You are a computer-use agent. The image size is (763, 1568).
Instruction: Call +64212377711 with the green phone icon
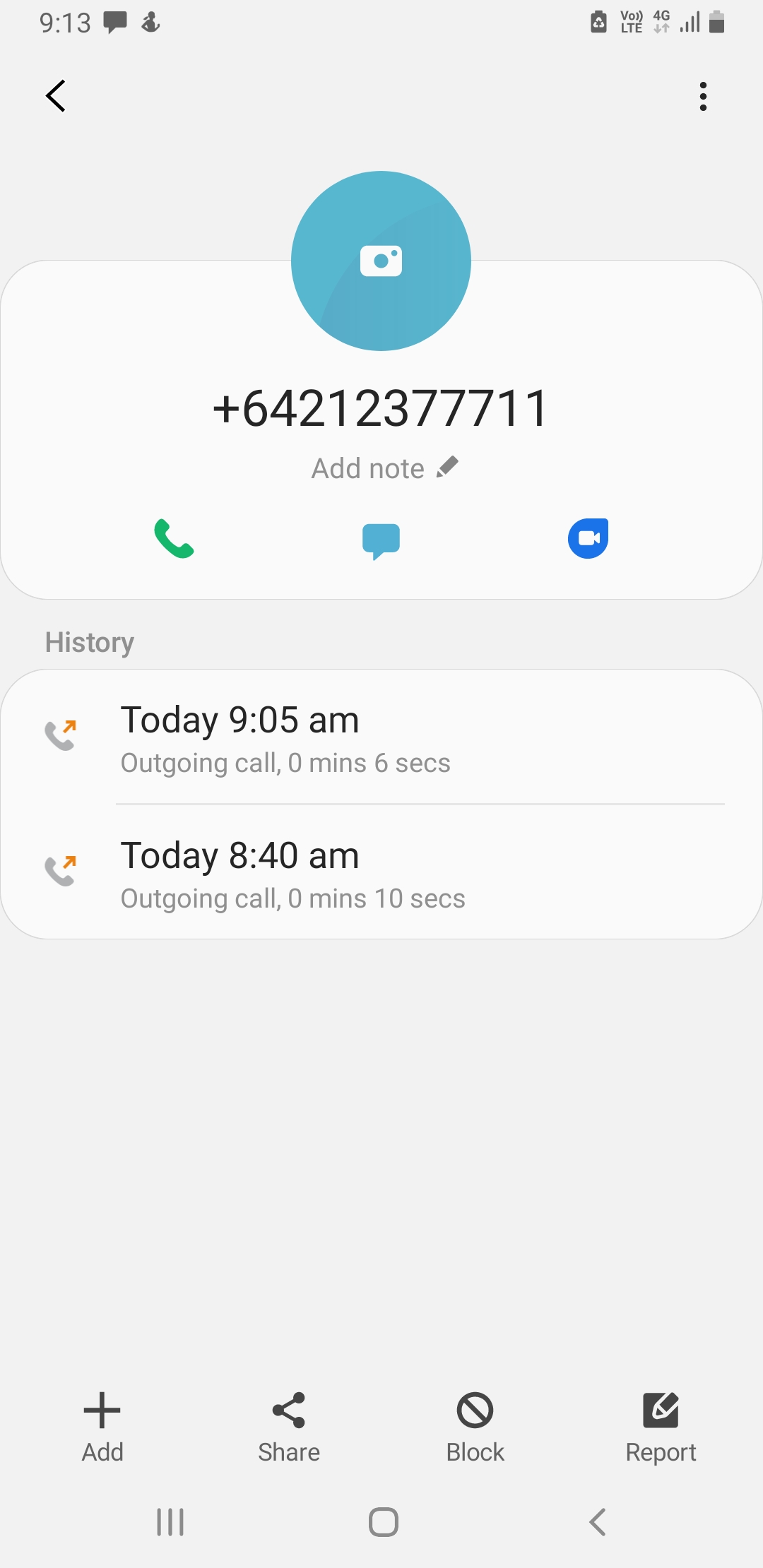point(174,539)
